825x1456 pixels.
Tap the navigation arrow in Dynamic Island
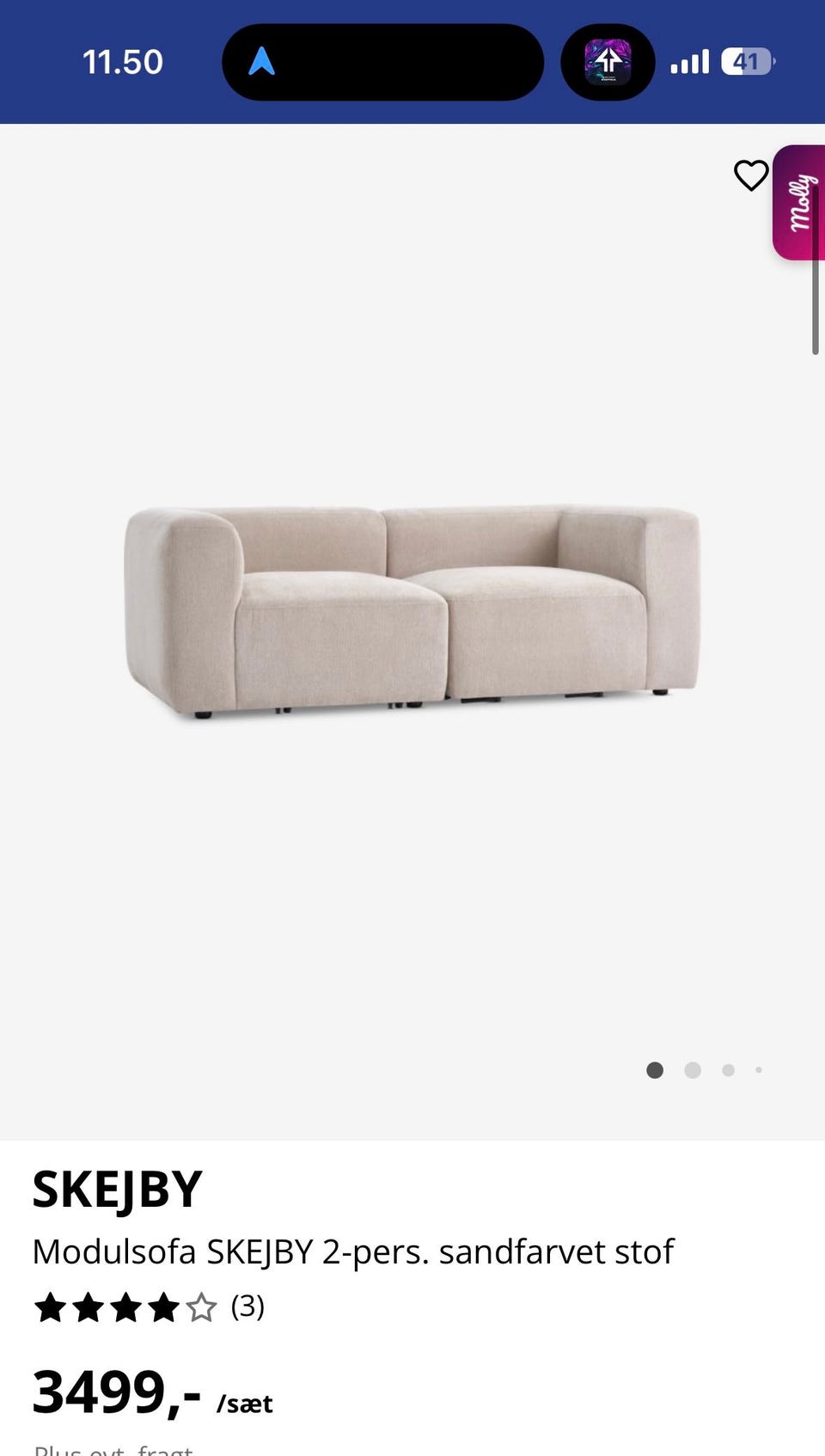[261, 62]
